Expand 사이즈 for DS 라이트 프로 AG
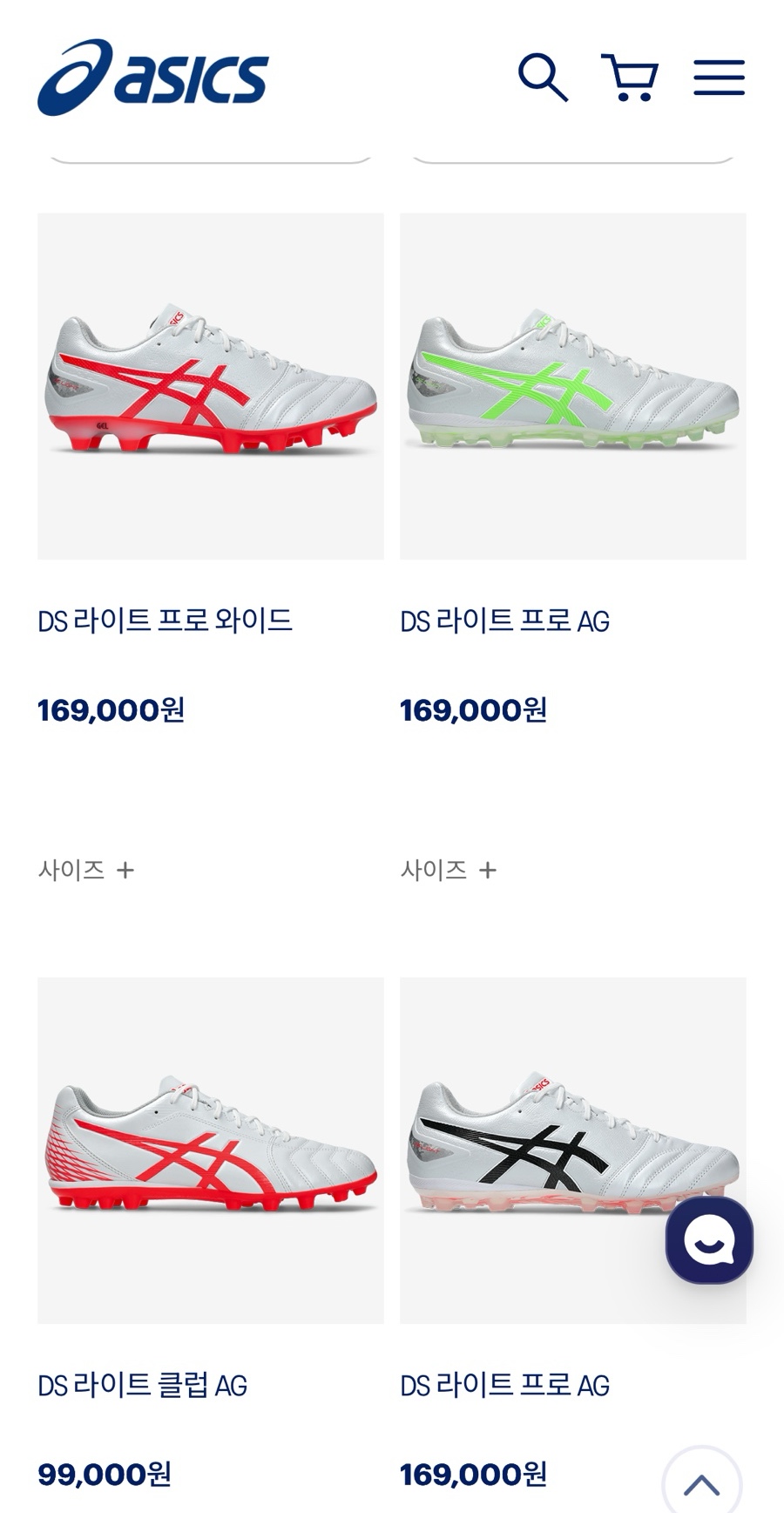The height and width of the screenshot is (1513, 784). pos(449,868)
